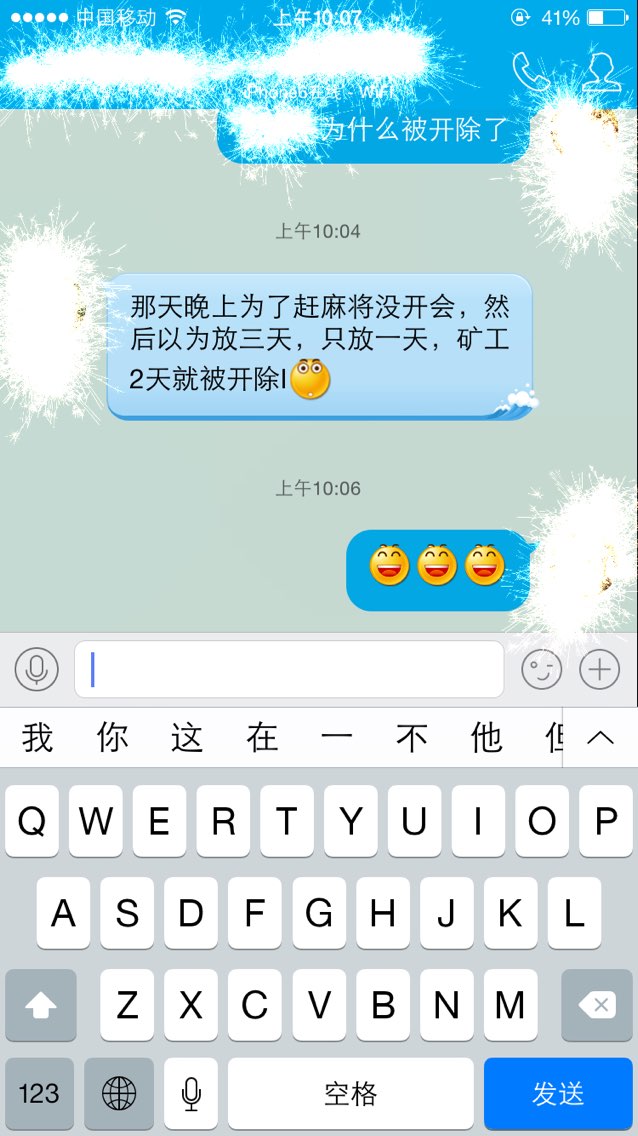
Task: Select the candidate word 不
Action: tap(411, 738)
